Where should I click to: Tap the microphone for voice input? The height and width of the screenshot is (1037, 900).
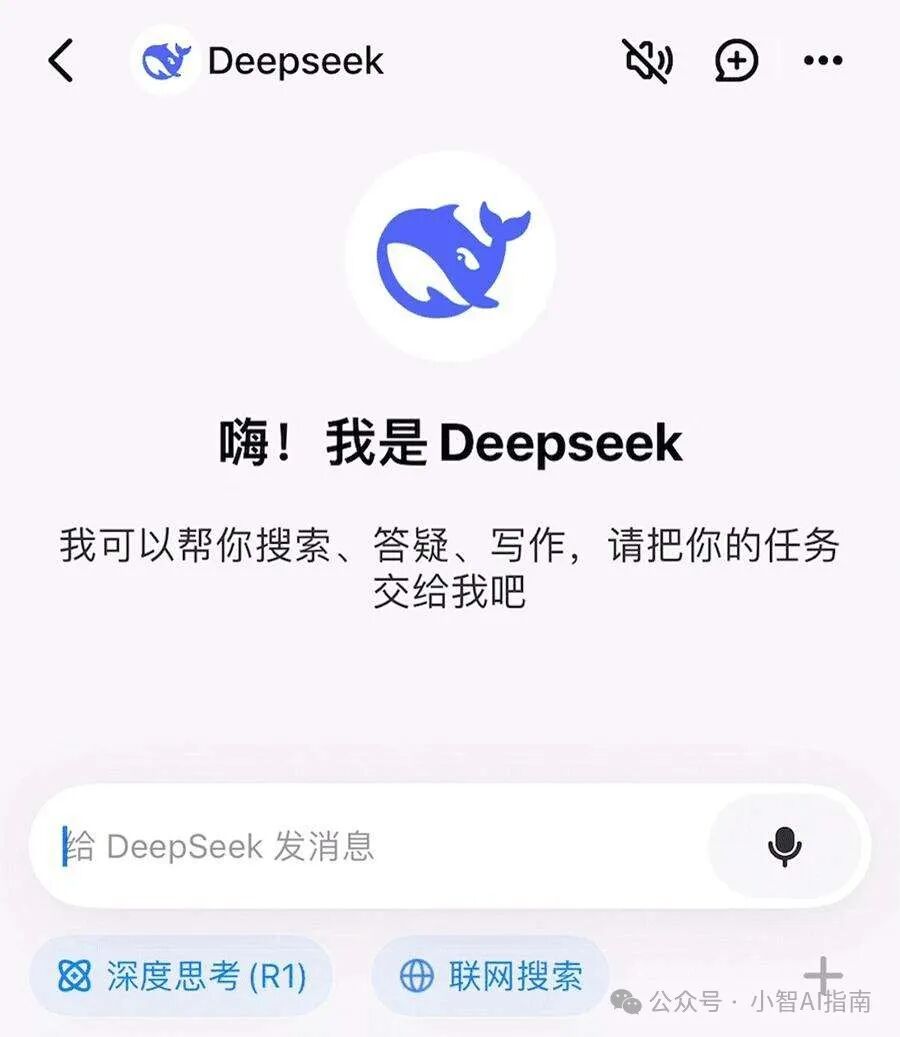pyautogui.click(x=785, y=847)
